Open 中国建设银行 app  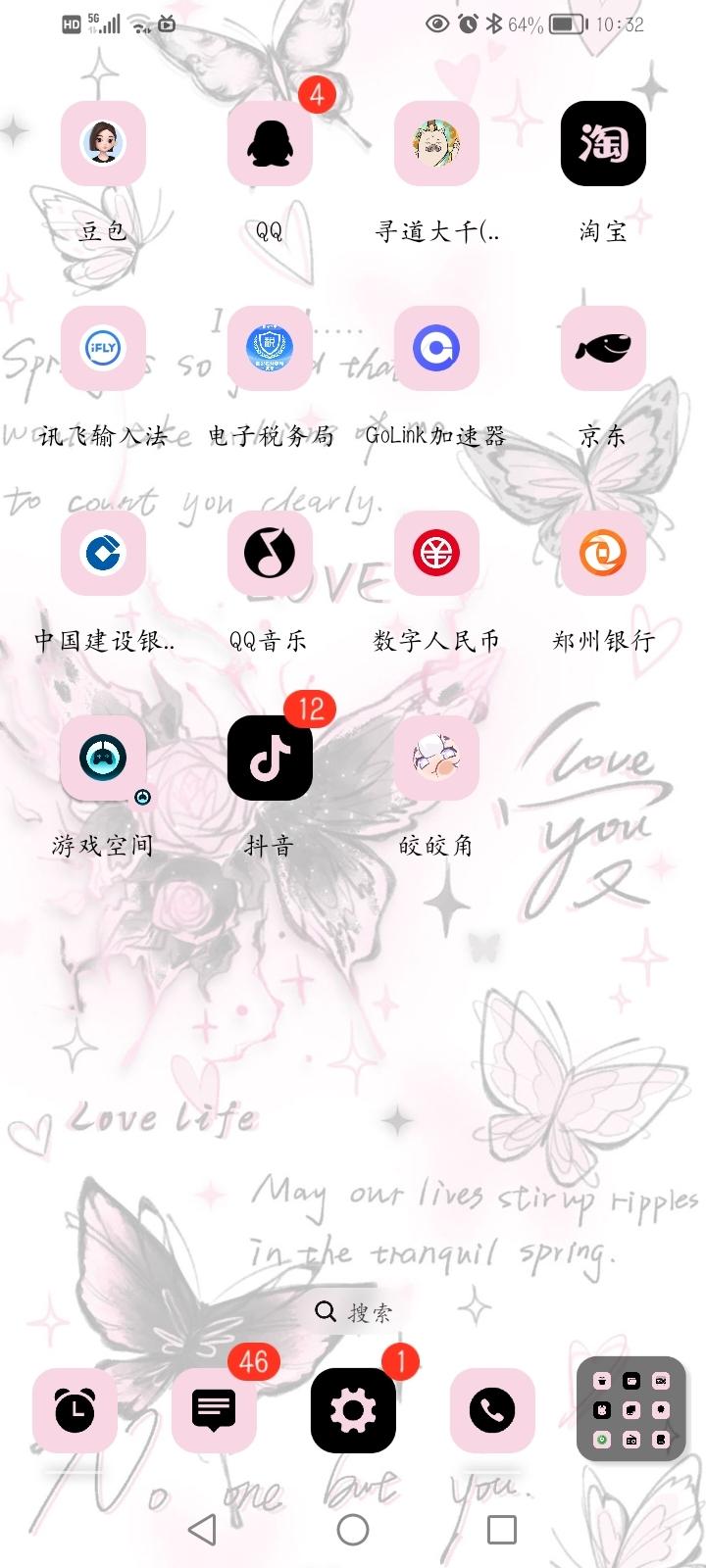point(103,554)
